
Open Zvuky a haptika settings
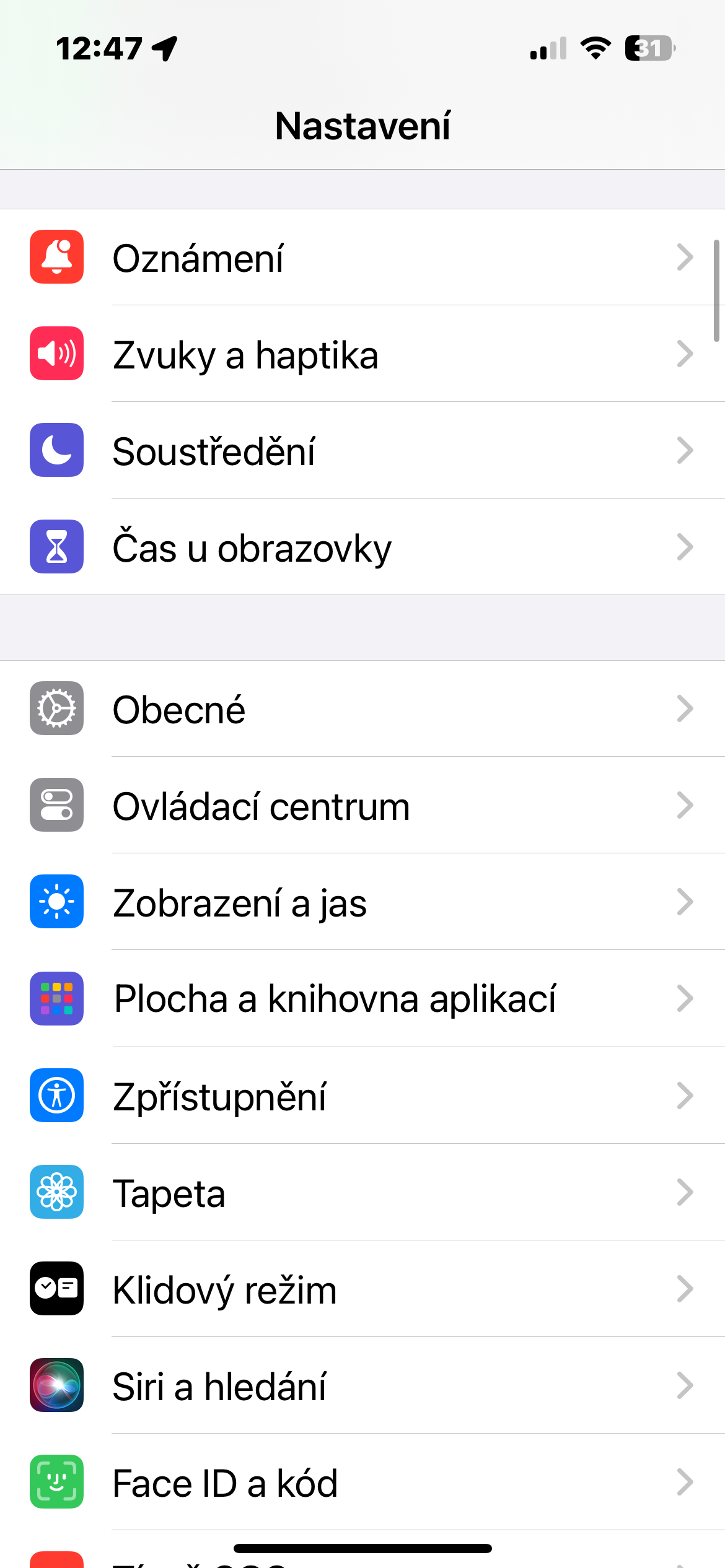coord(362,354)
